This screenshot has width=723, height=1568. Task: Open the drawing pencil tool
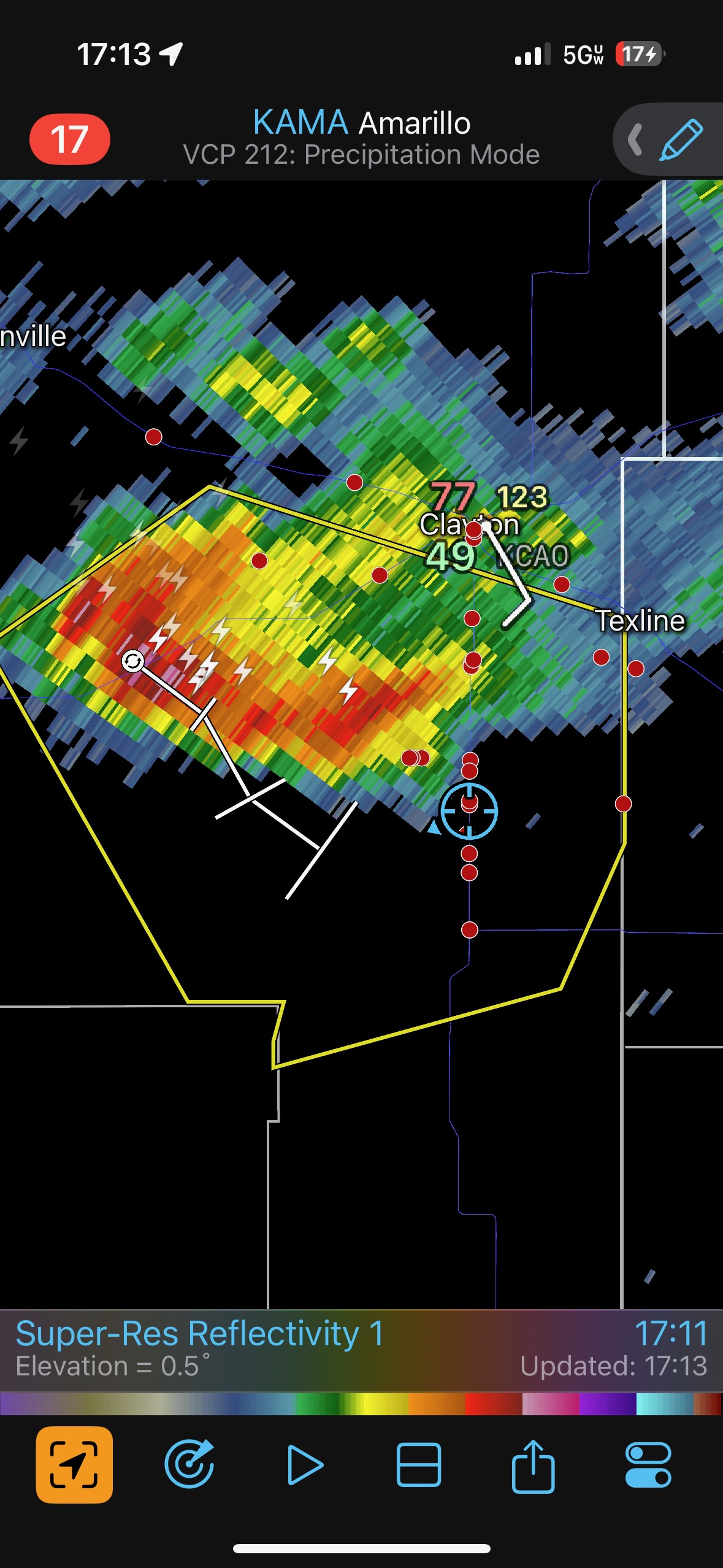[x=680, y=140]
